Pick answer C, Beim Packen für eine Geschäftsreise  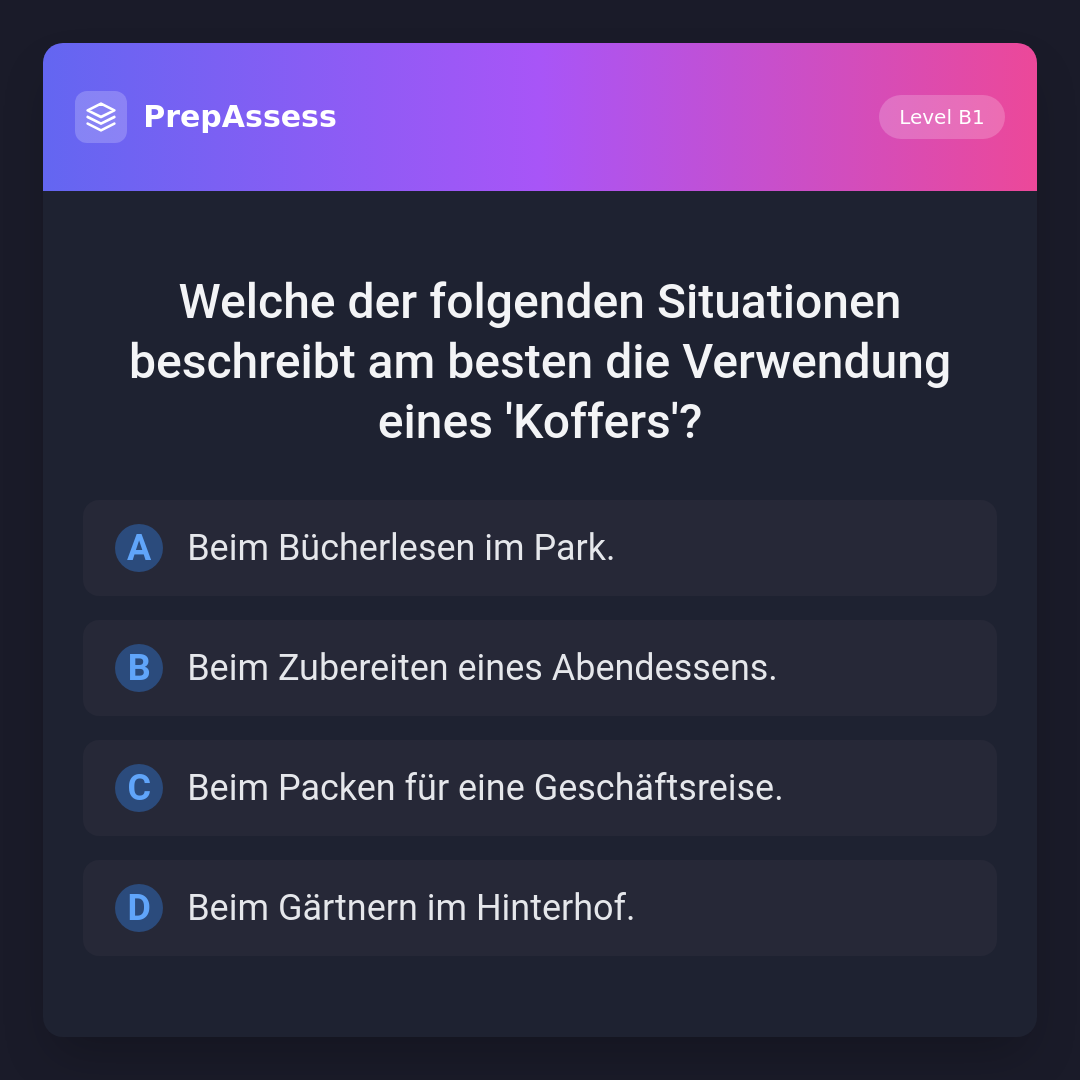540,788
